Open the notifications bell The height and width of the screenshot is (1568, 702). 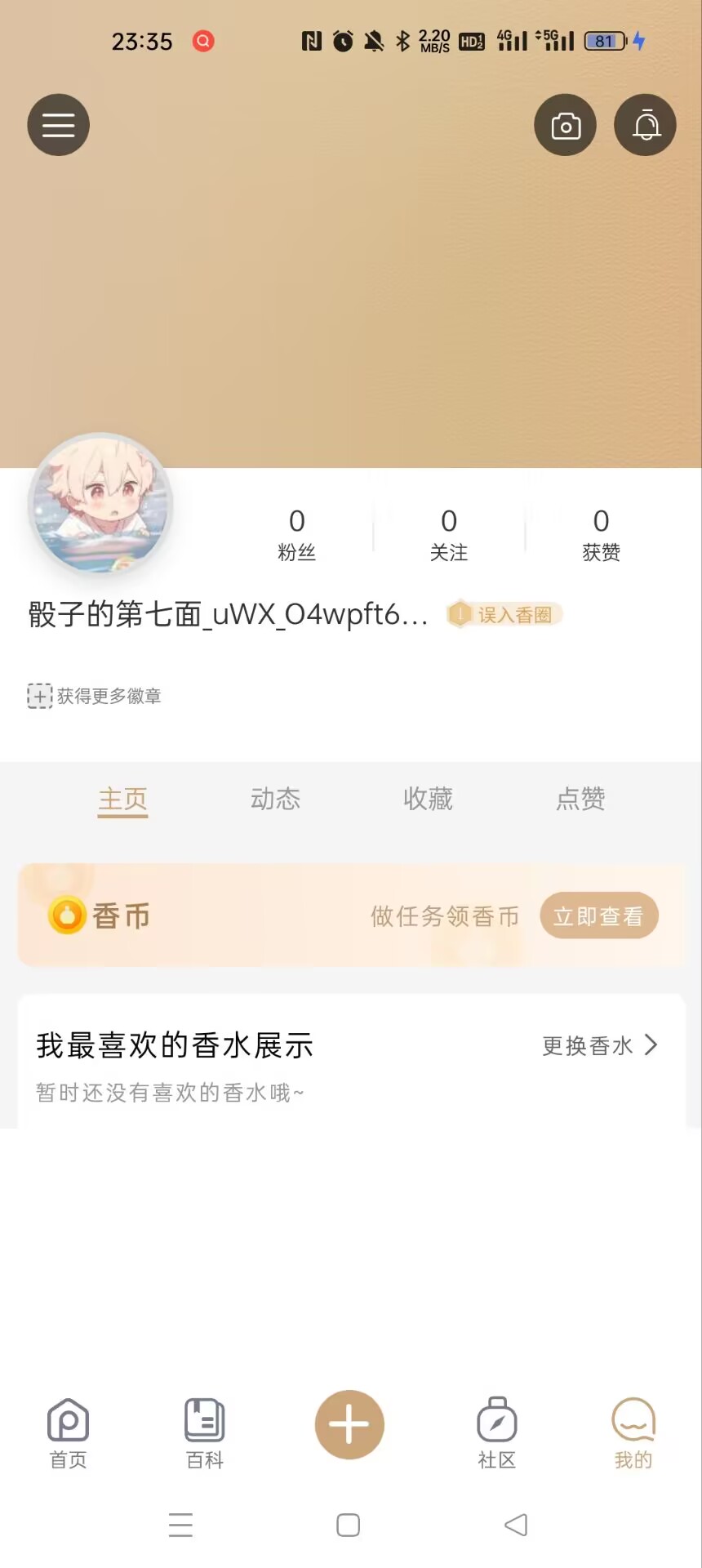(x=645, y=125)
